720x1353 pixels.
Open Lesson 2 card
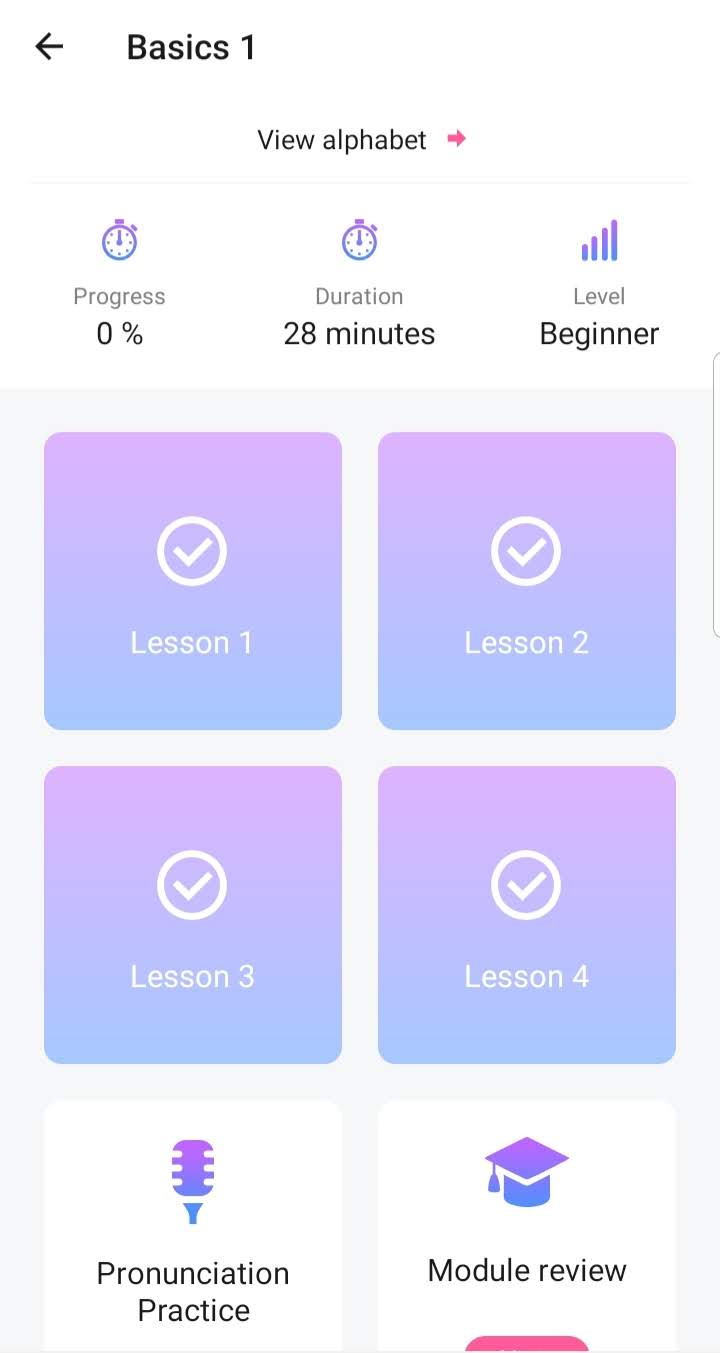(x=527, y=581)
